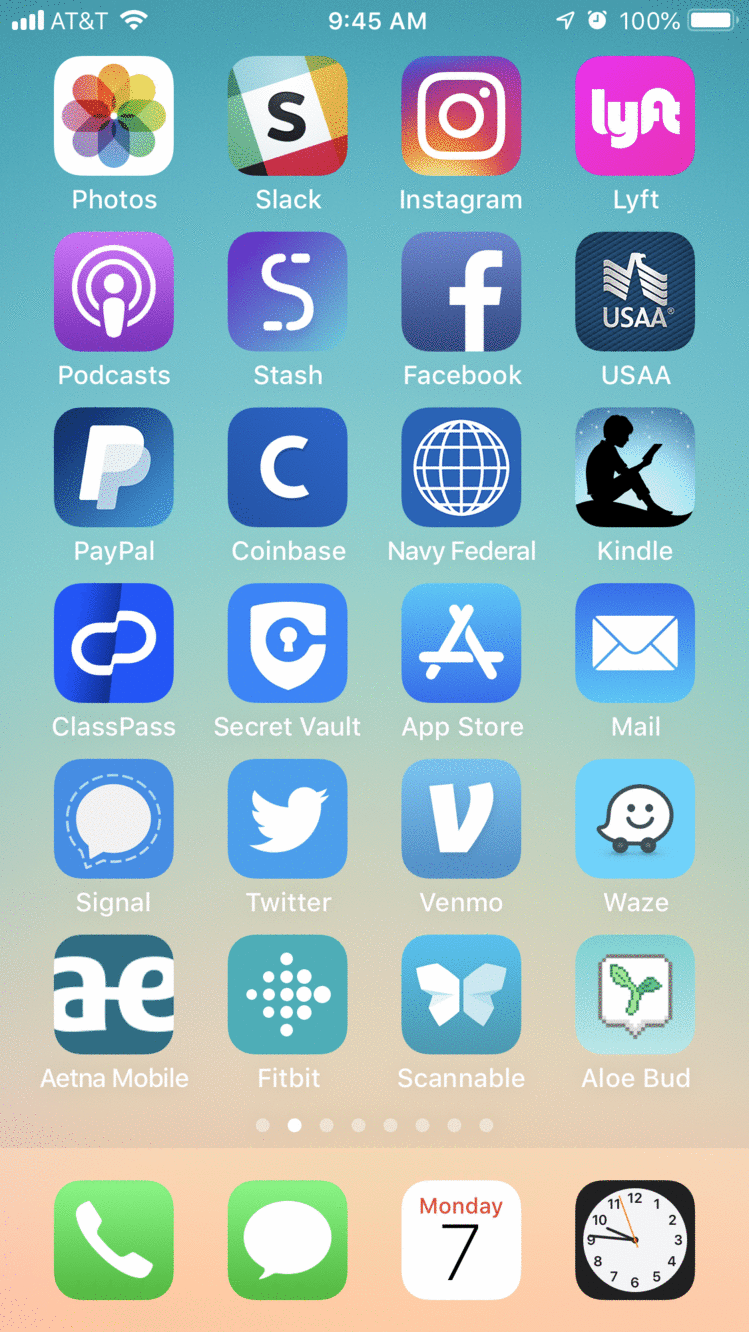
Task: Open the Calendar showing Monday 7
Action: click(x=461, y=1240)
